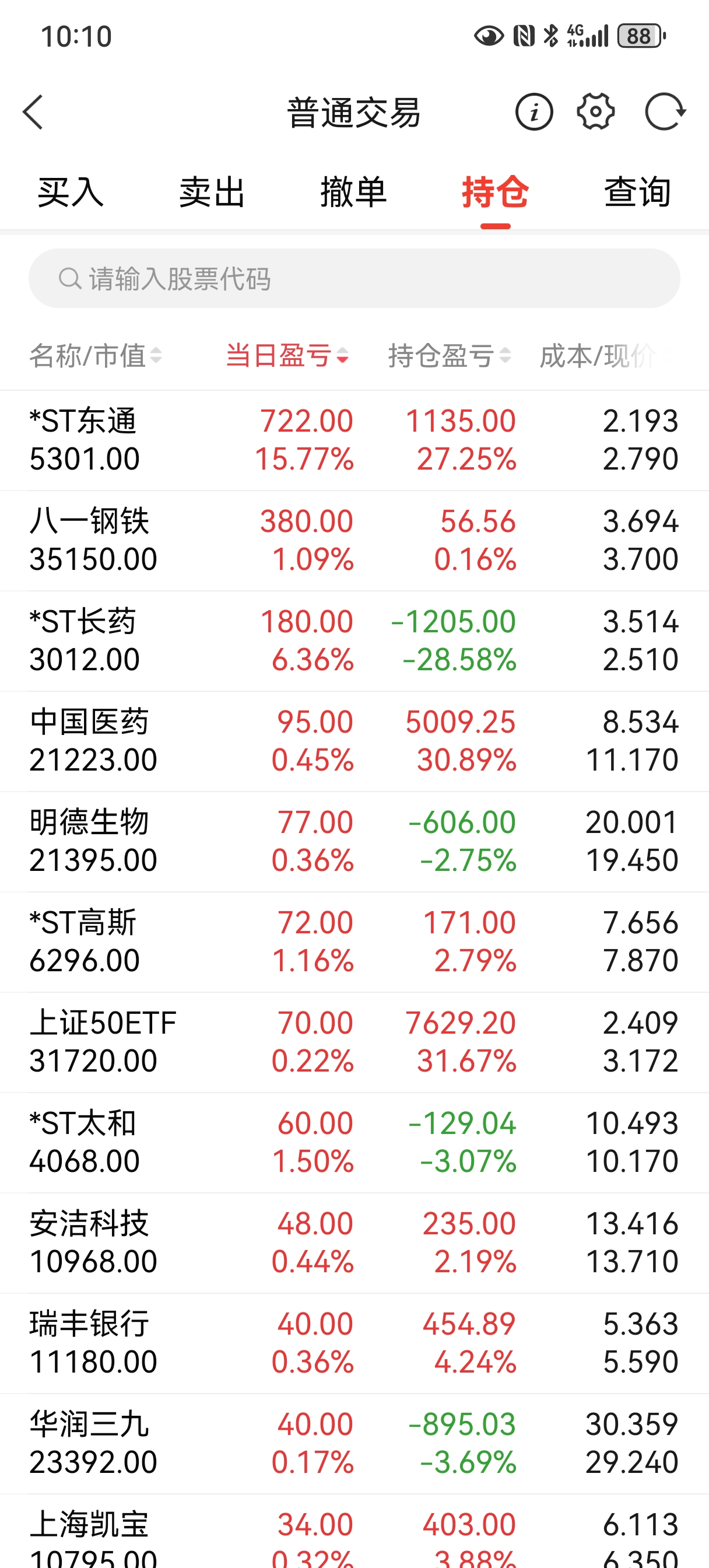Viewport: 709px width, 1568px height.
Task: Switch to the 撤单 tab
Action: 353,192
